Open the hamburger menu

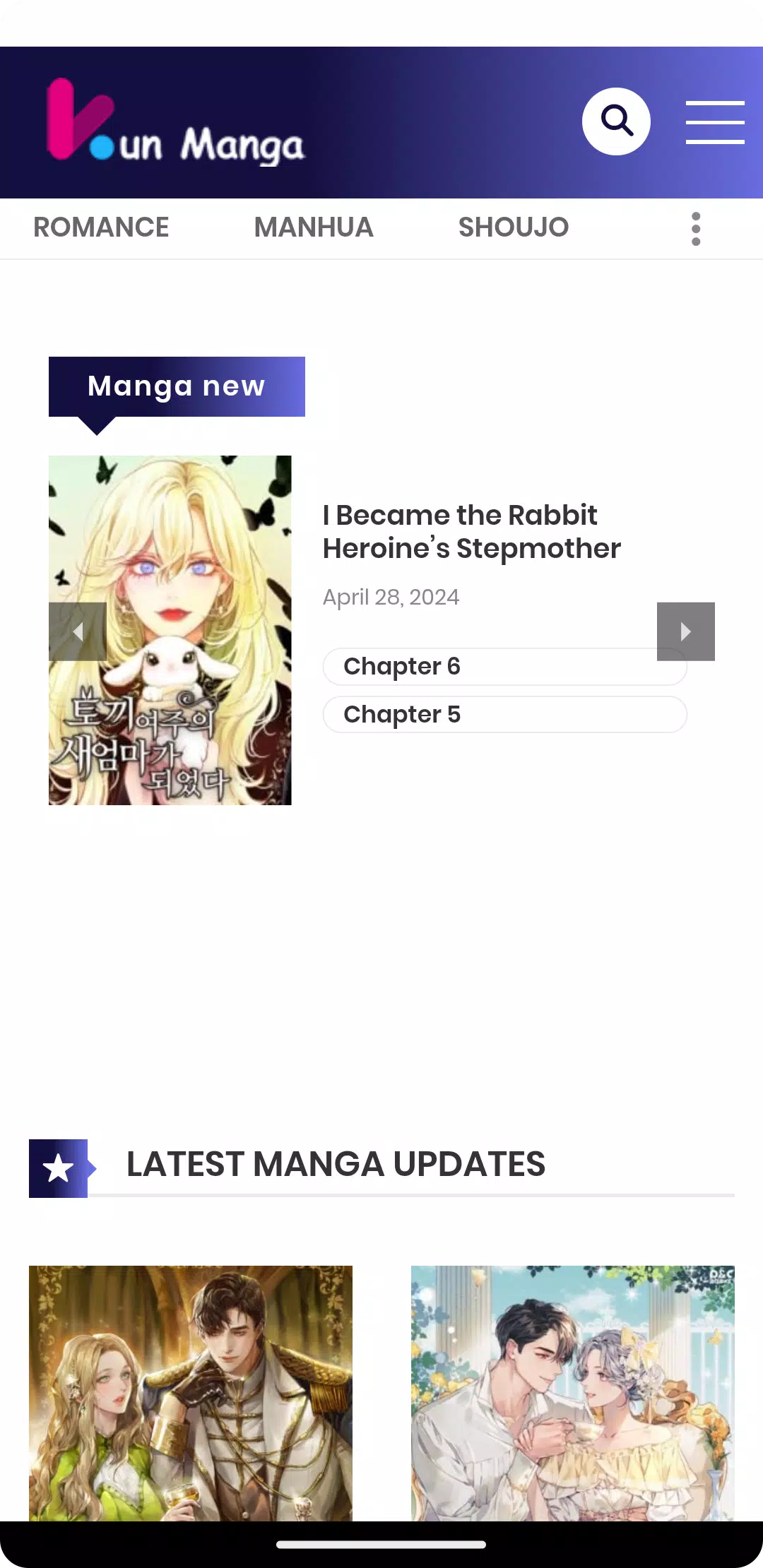point(715,122)
